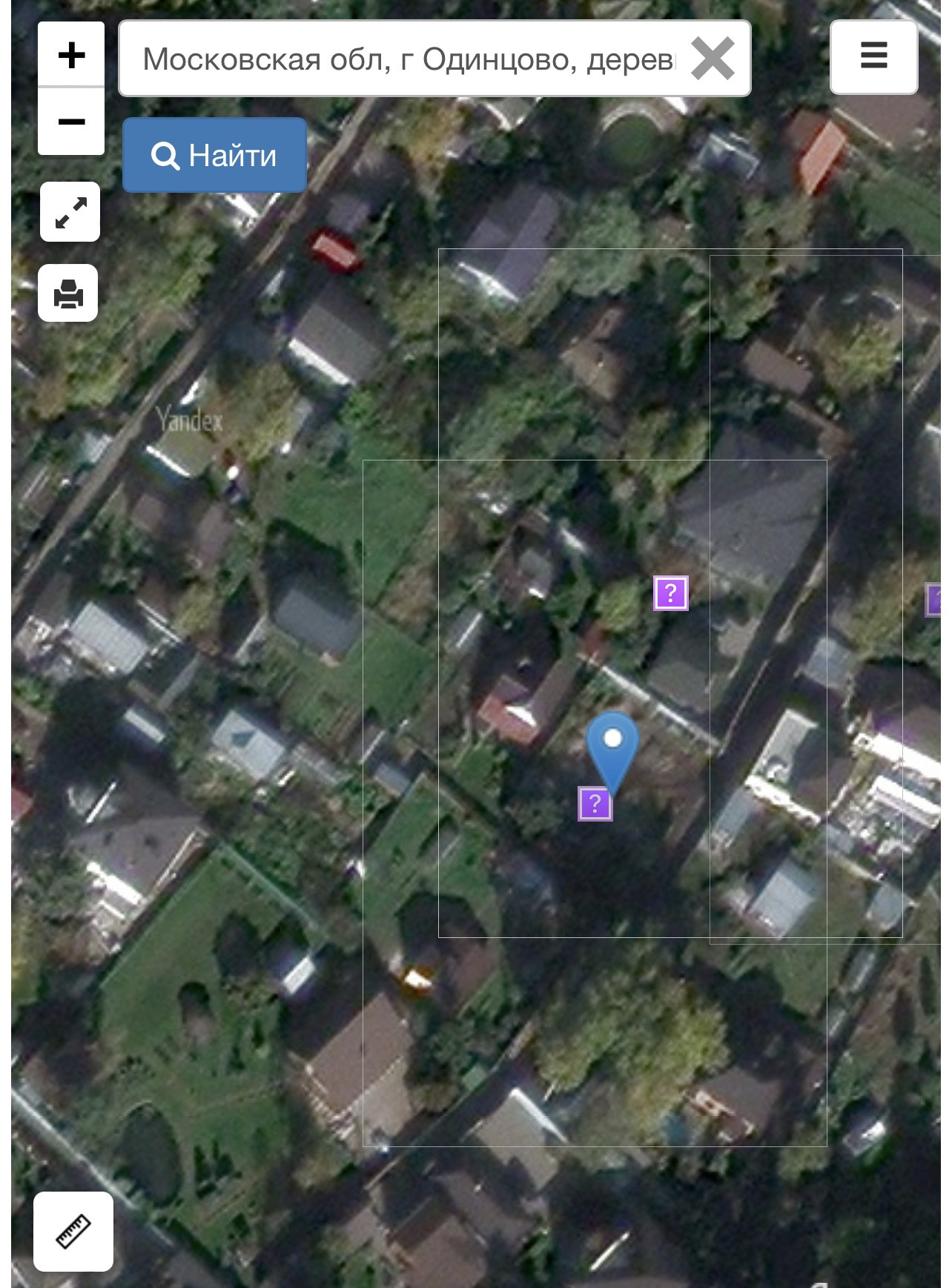This screenshot has width=952, height=1288.
Task: Open the ruler measurement tool
Action: coord(73,1232)
